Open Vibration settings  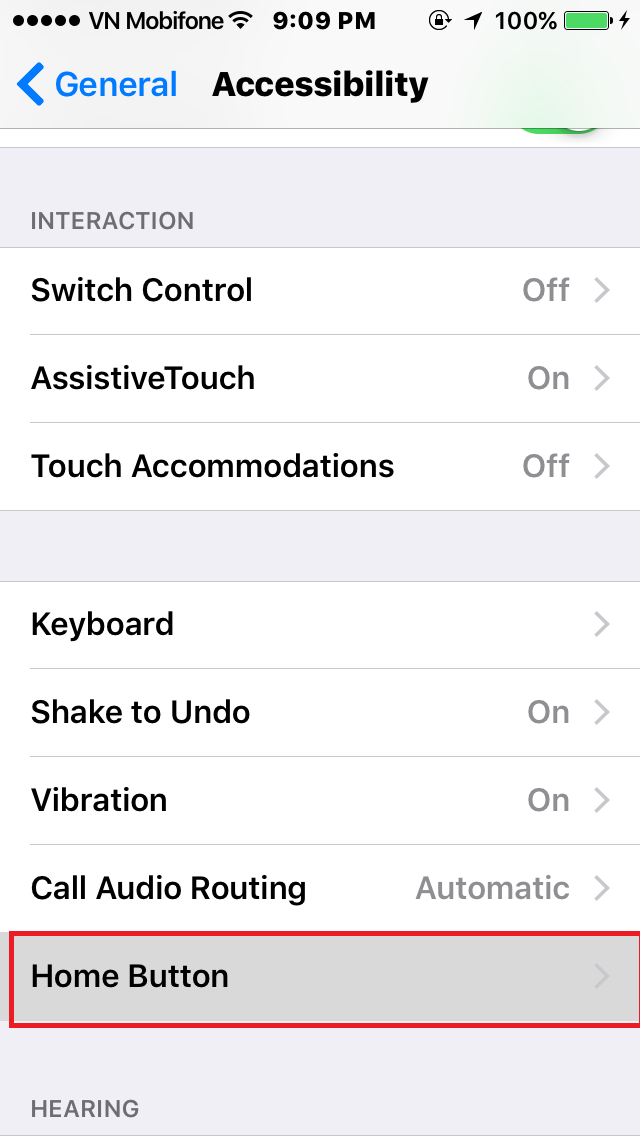pyautogui.click(x=320, y=801)
